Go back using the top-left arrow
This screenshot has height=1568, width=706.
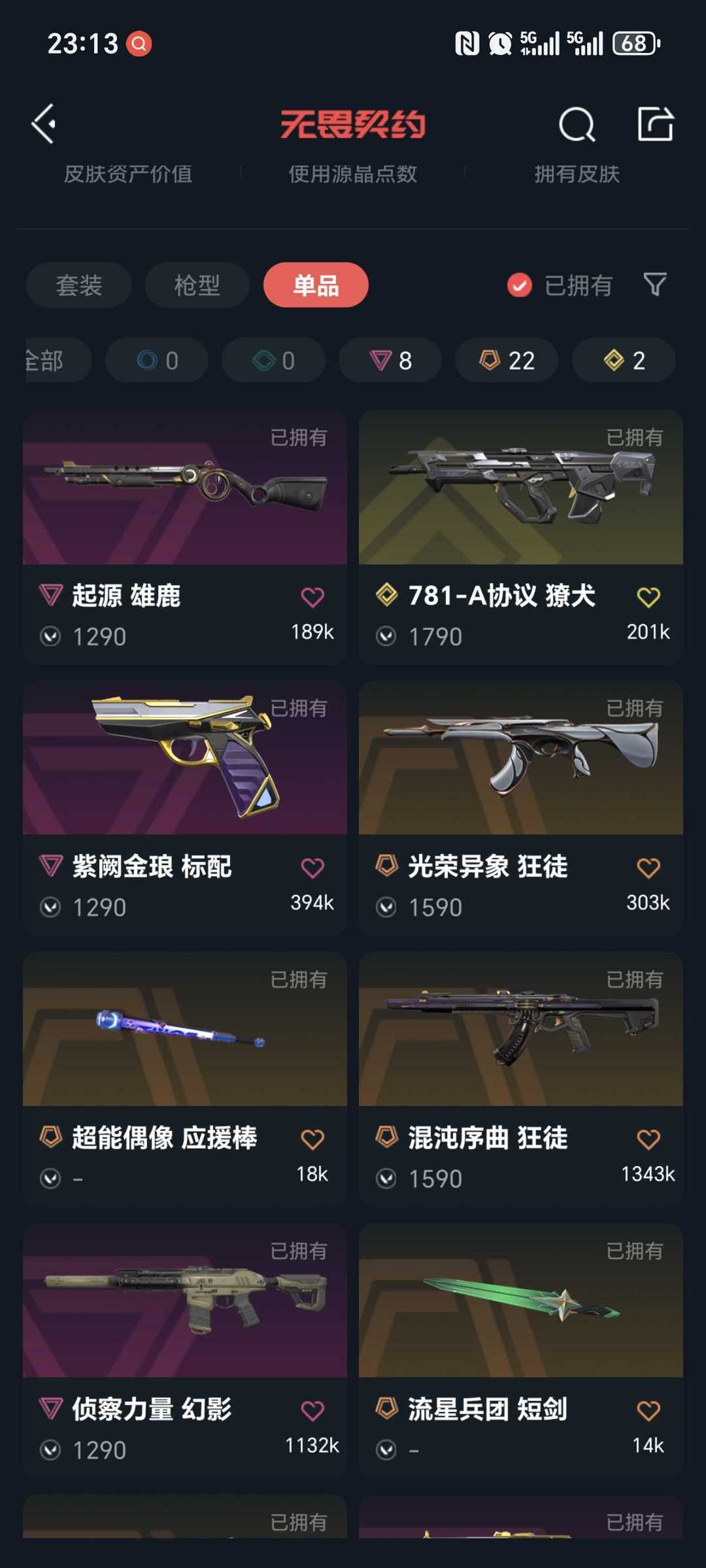tap(44, 124)
